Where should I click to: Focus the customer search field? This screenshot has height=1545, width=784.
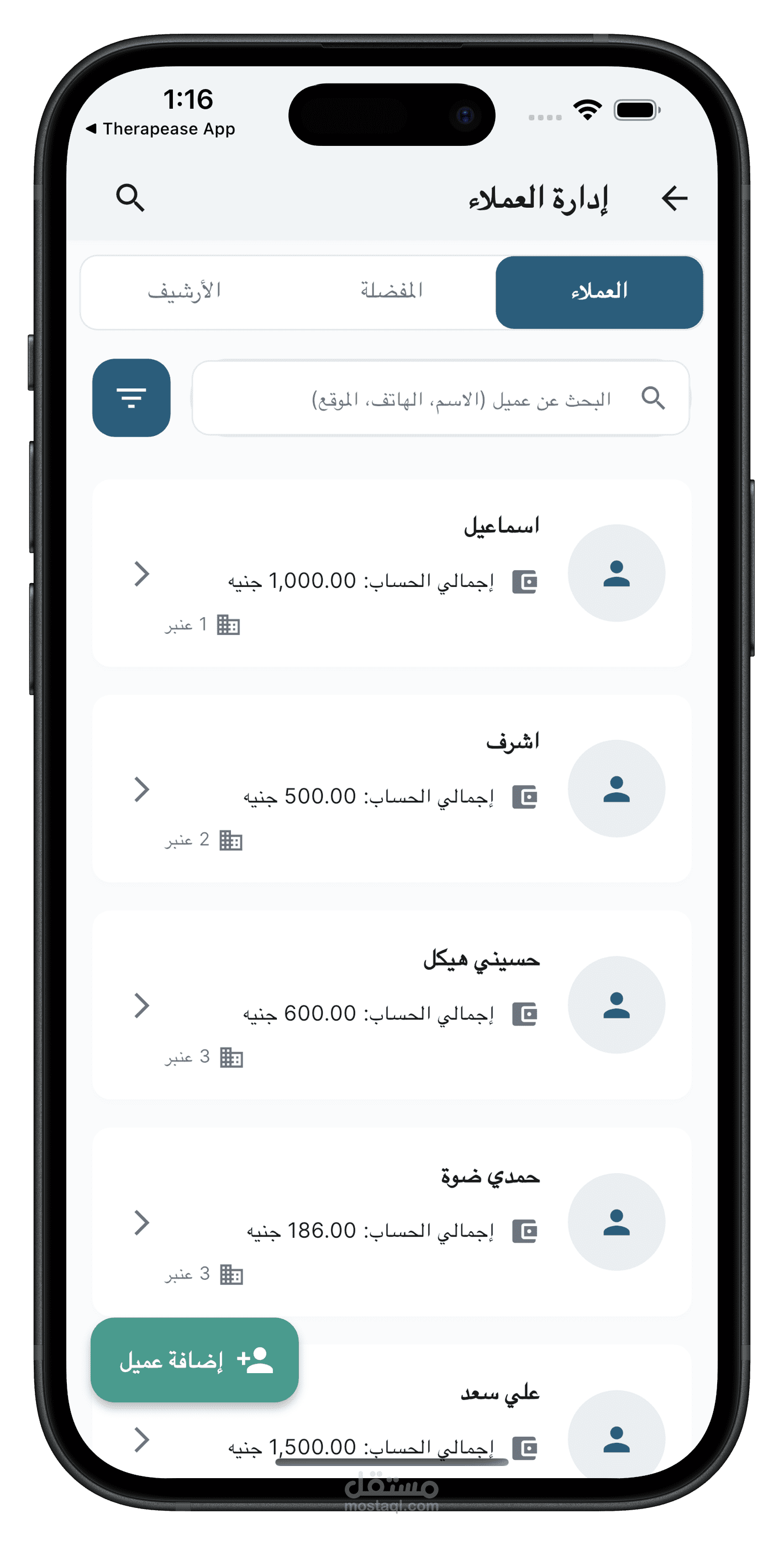(441, 398)
